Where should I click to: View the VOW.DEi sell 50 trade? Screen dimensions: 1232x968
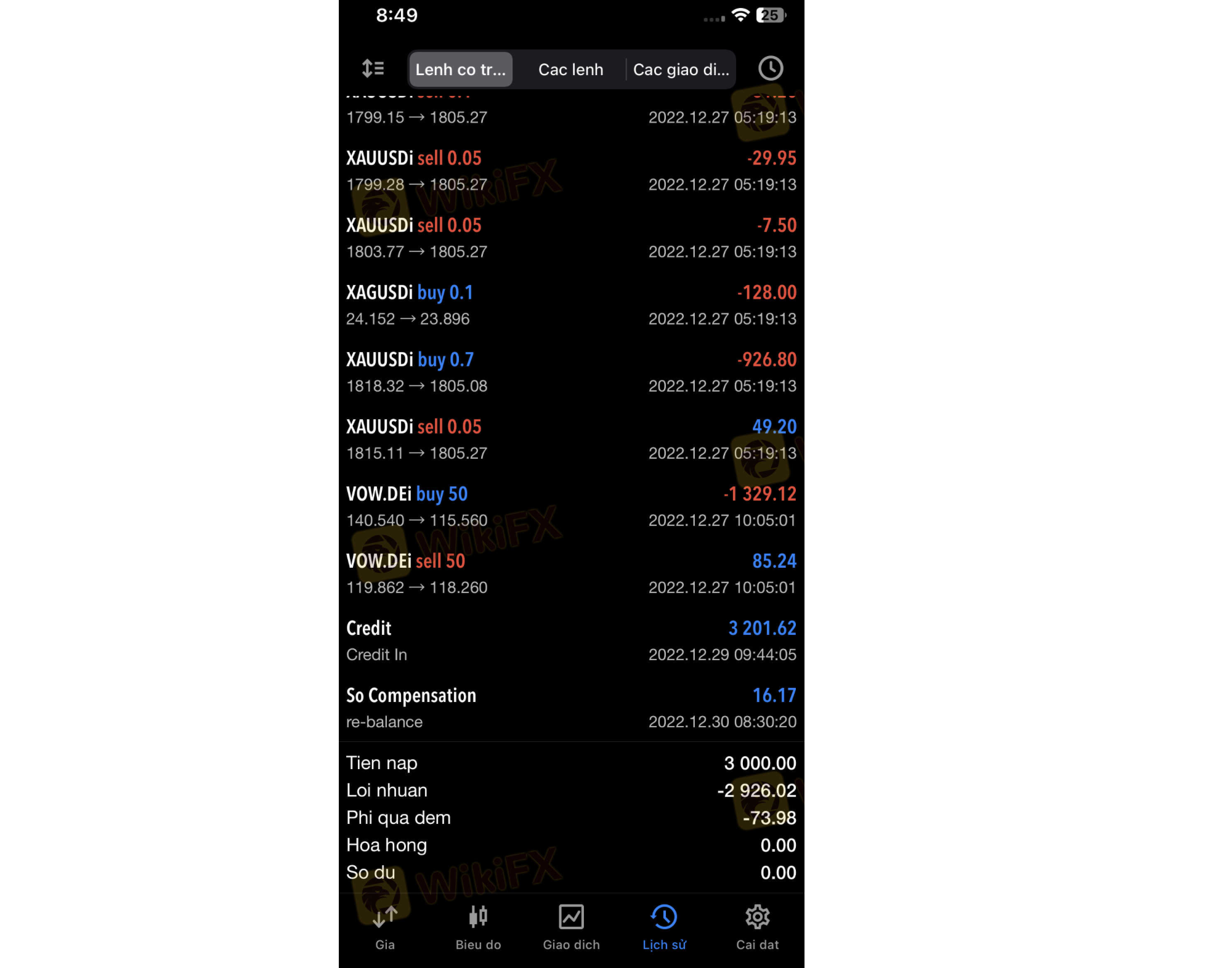(x=571, y=573)
